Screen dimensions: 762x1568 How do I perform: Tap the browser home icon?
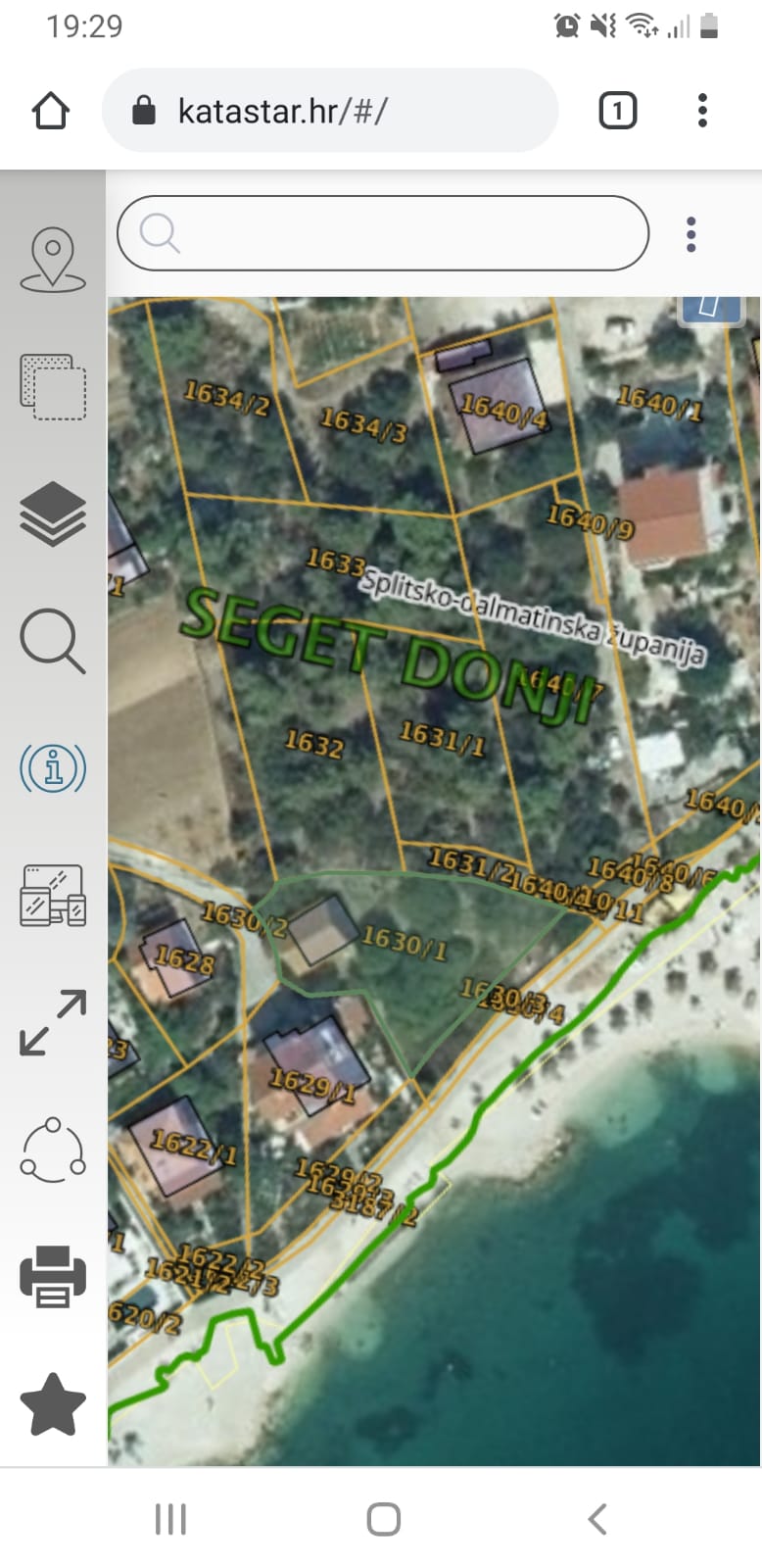[51, 111]
